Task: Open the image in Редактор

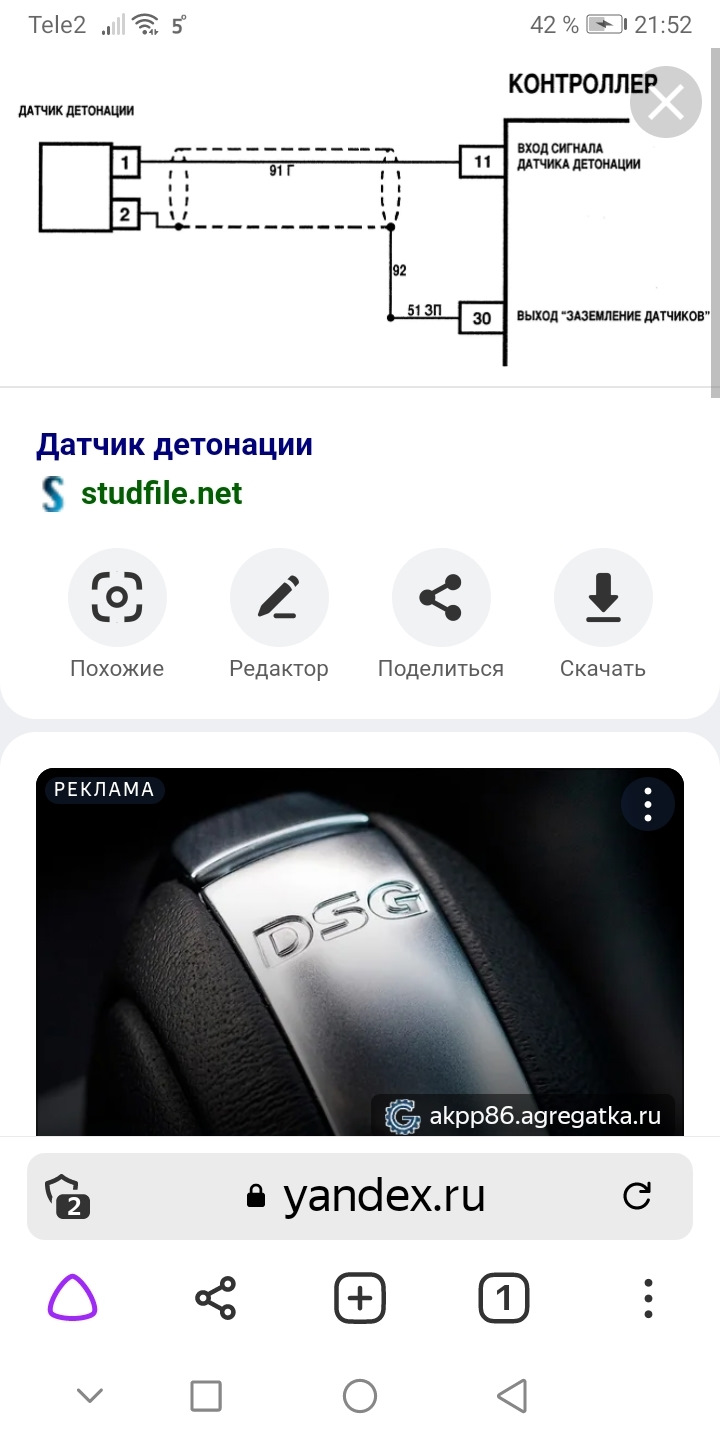Action: [x=279, y=598]
